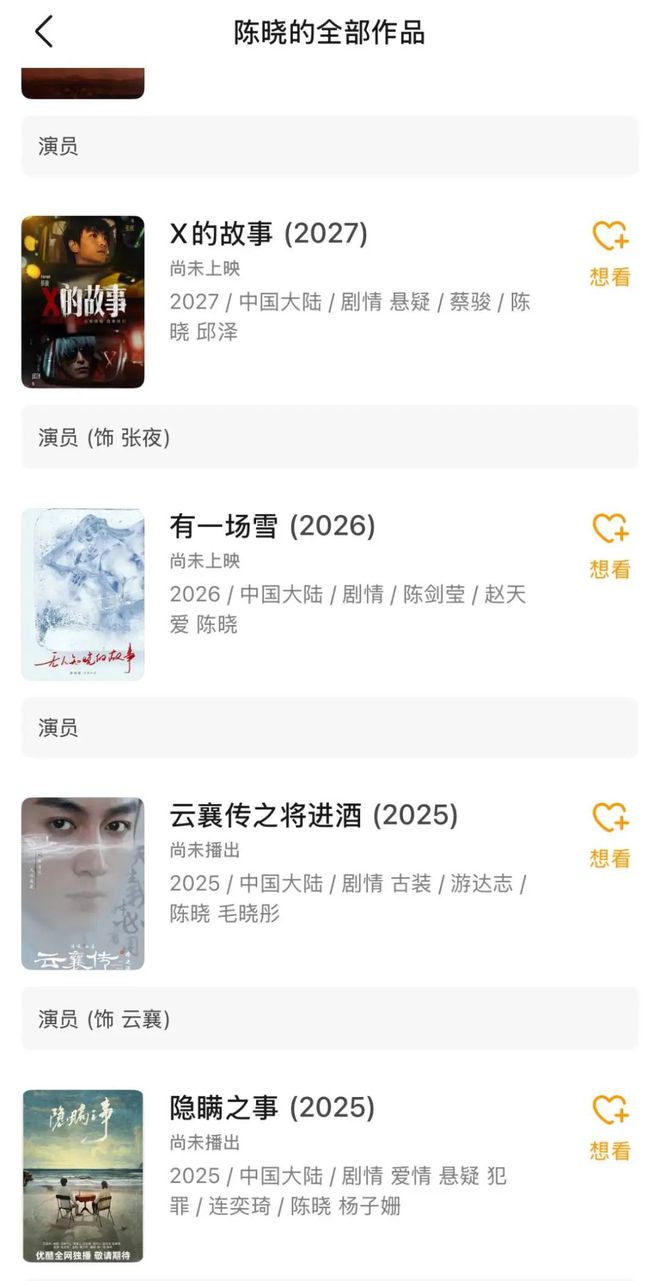Open the 云襄传之将进酒 poster
The width and height of the screenshot is (660, 1281).
(x=83, y=884)
